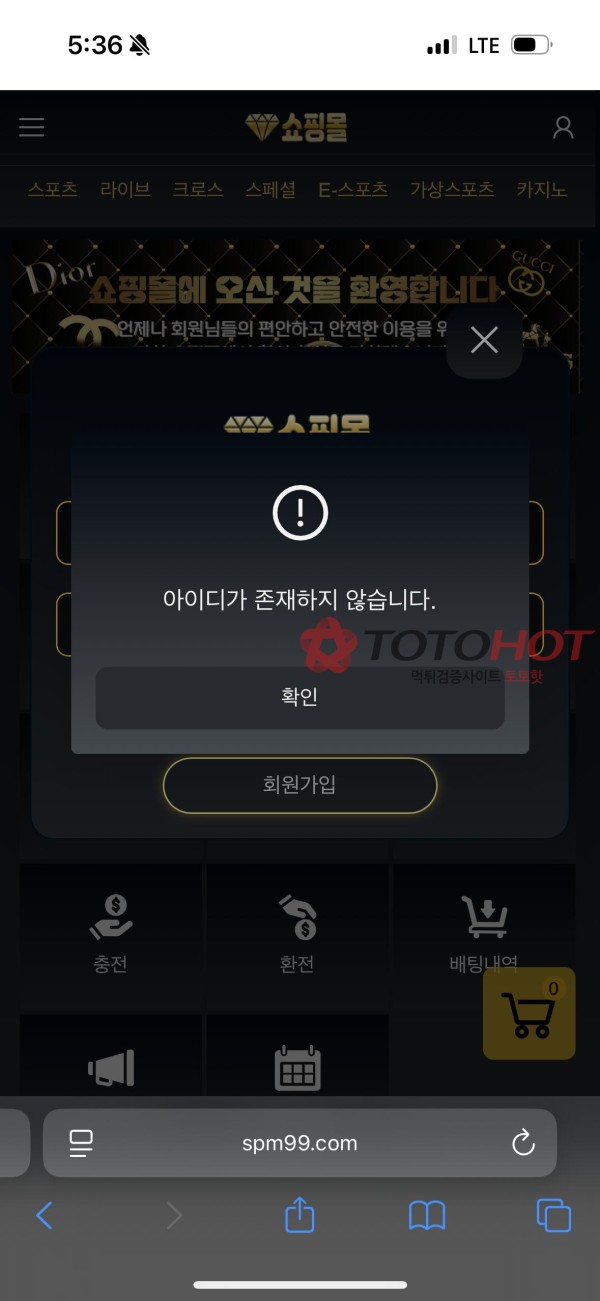Open the hamburger menu

[32, 127]
